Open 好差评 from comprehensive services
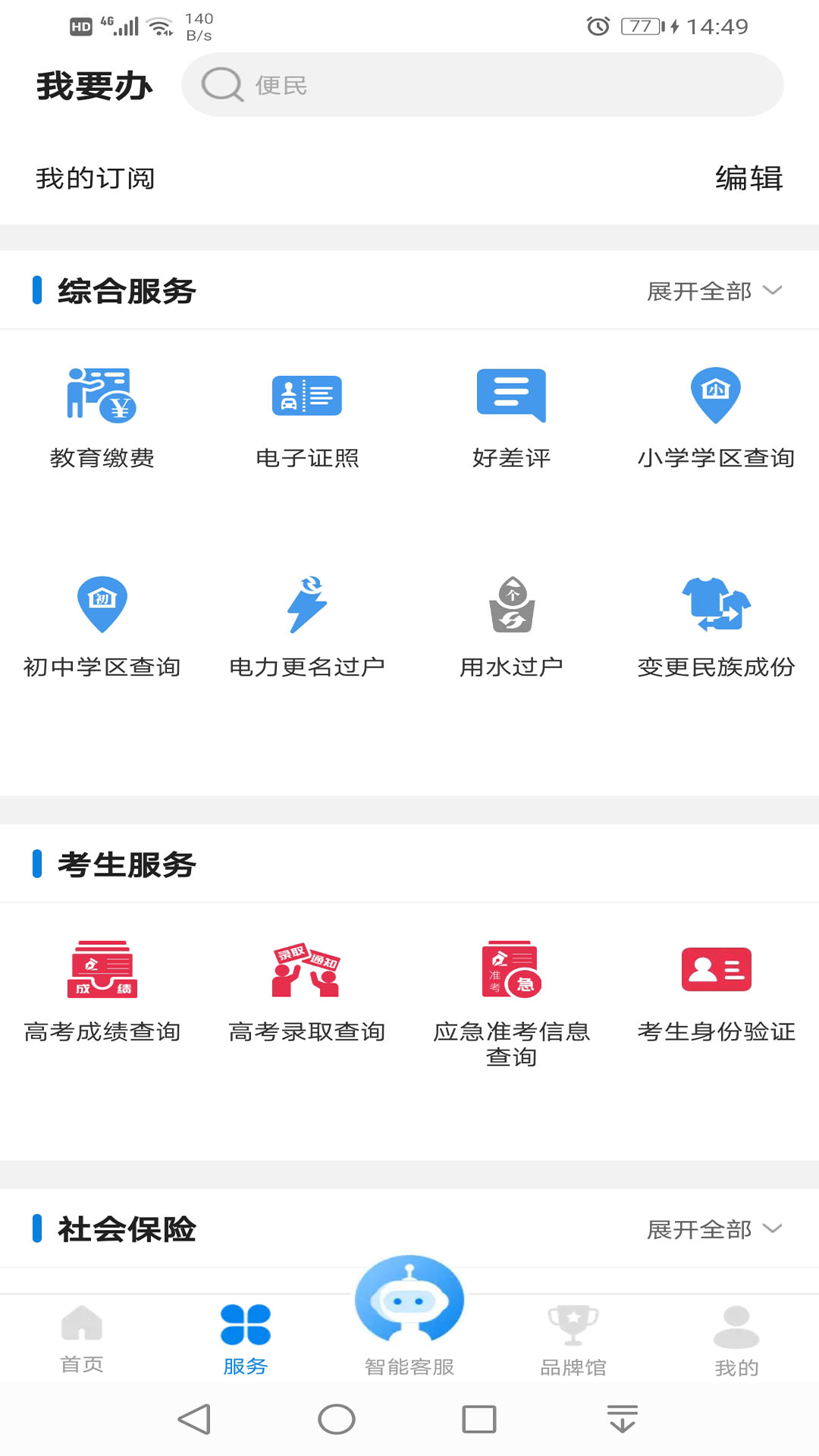819x1456 pixels. click(510, 394)
